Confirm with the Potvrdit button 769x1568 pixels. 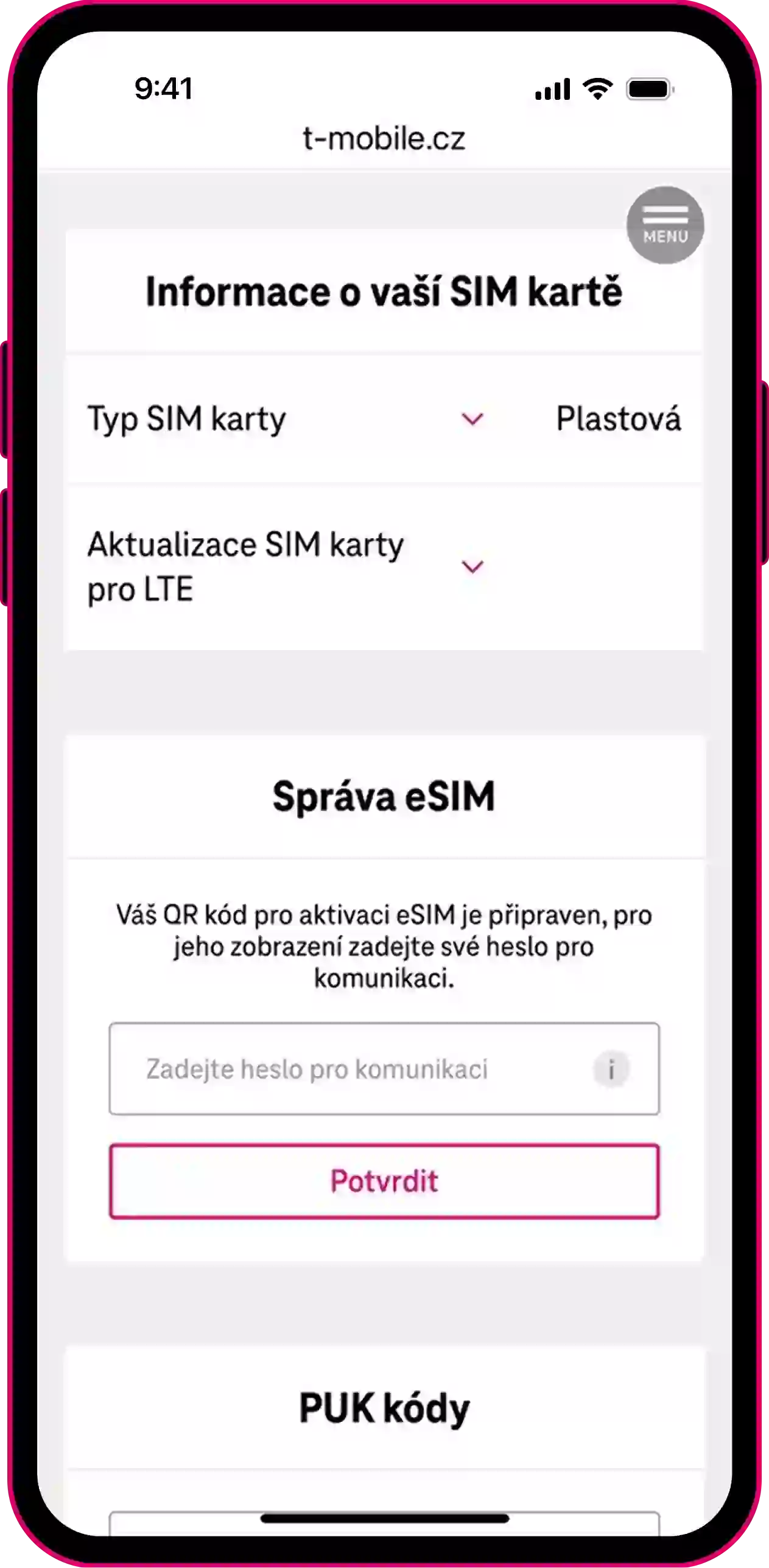tap(384, 1181)
